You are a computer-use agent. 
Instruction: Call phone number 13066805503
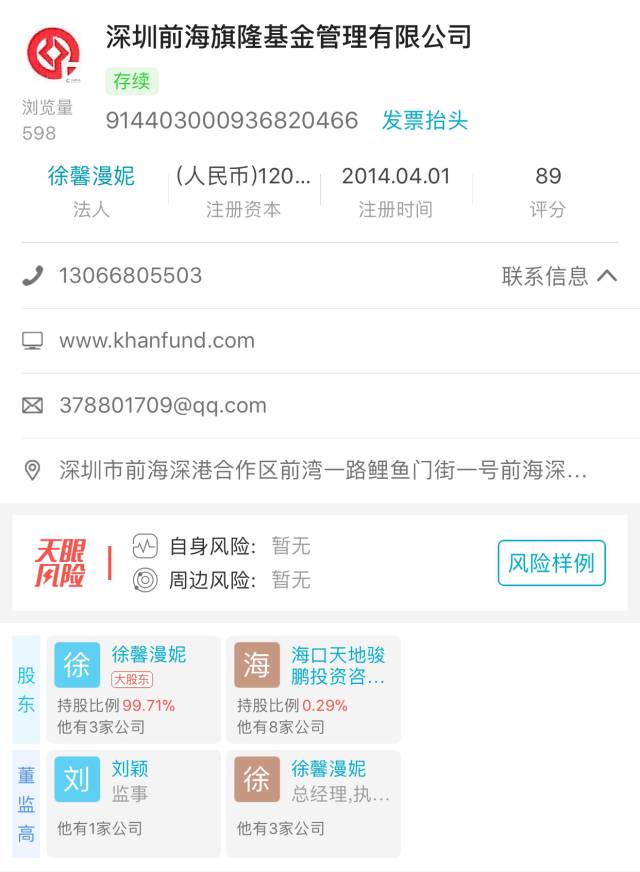click(130, 276)
